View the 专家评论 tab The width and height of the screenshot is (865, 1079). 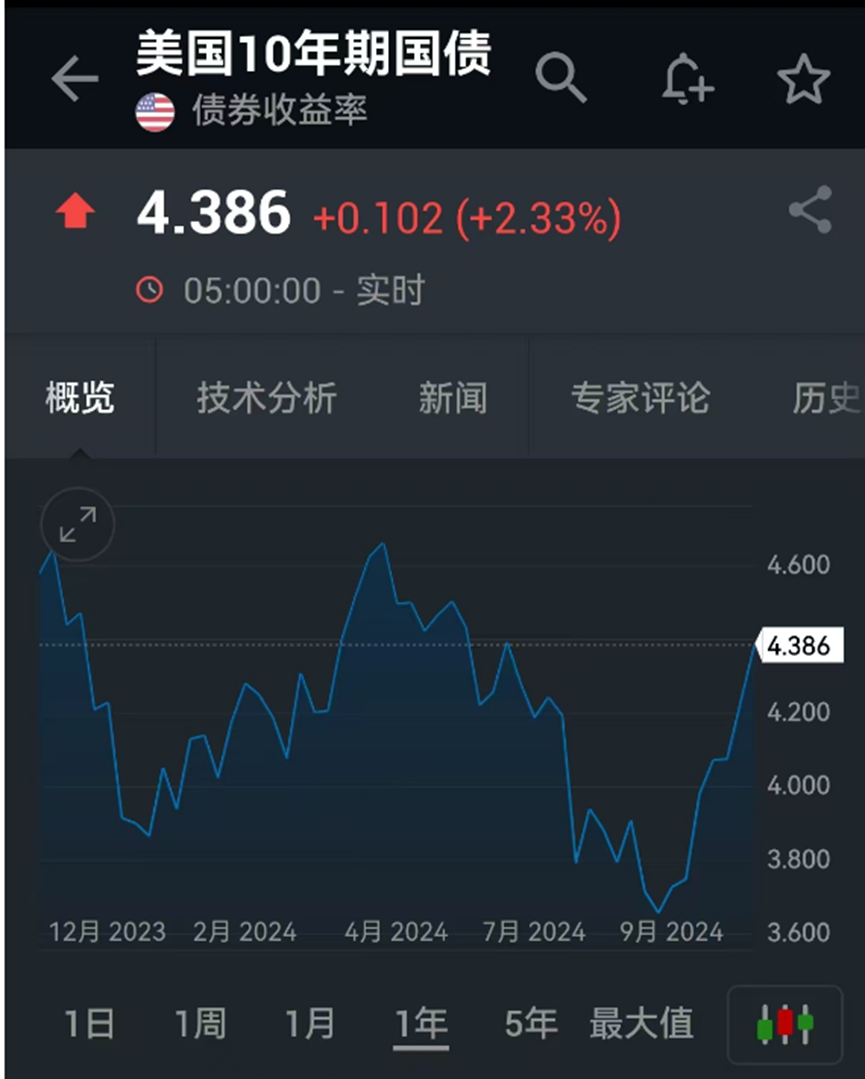click(x=640, y=398)
